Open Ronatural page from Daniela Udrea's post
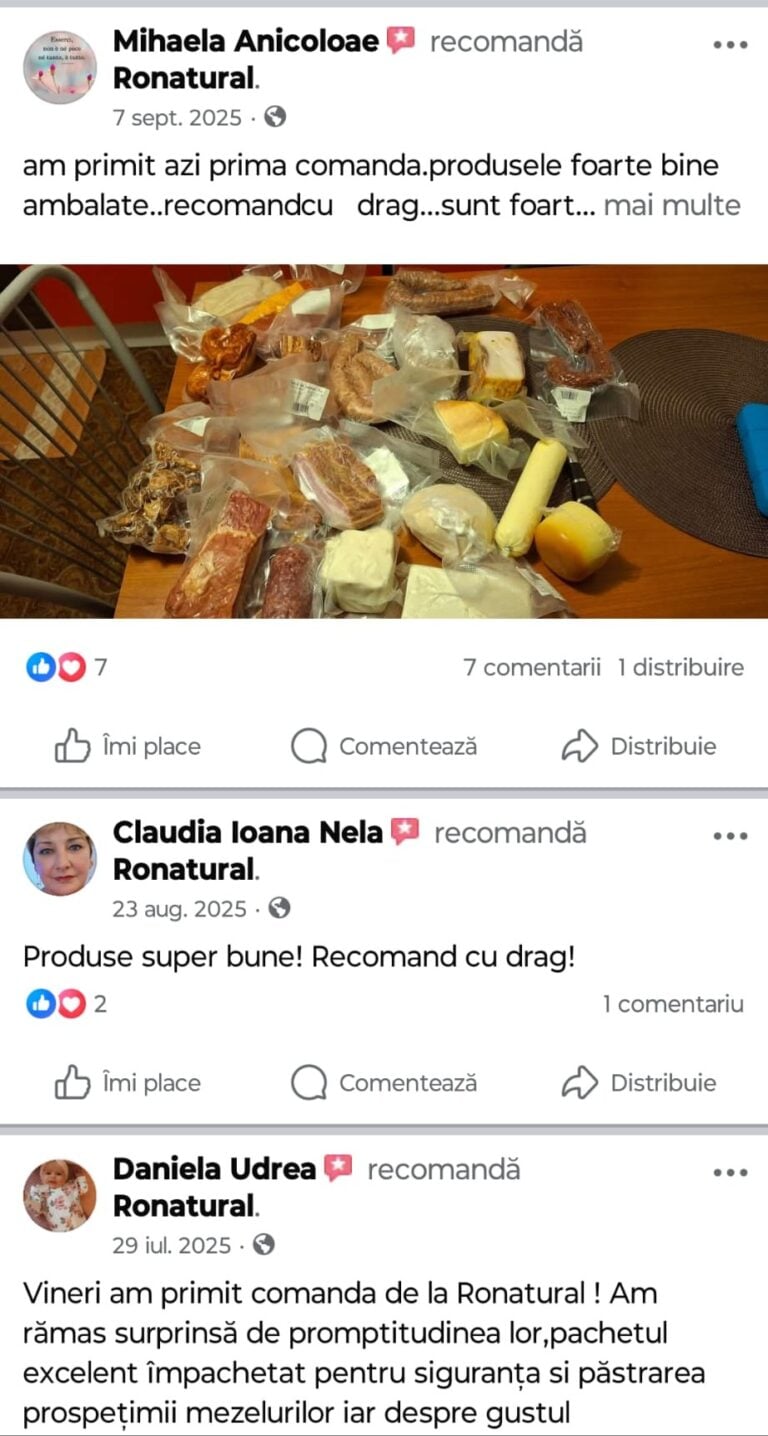 point(184,1206)
